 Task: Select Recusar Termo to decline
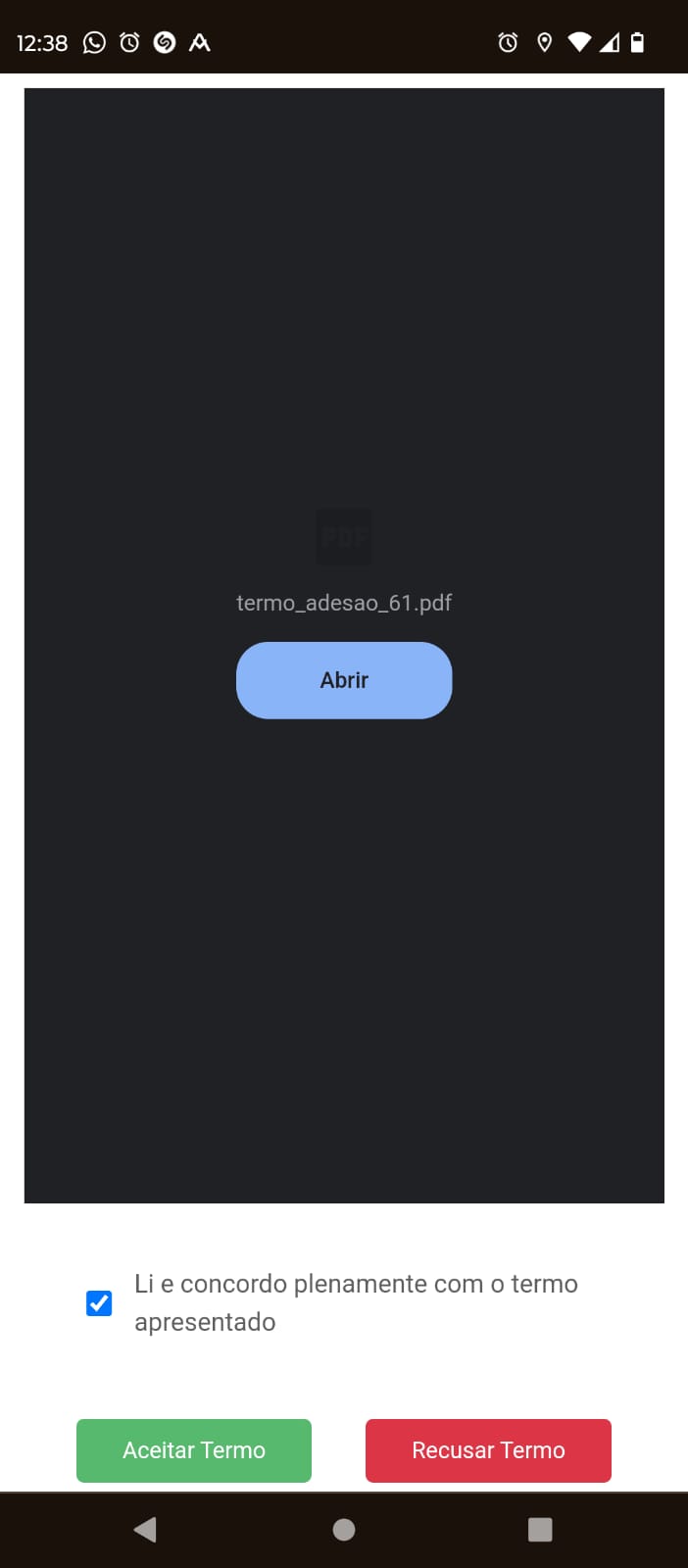point(488,1450)
